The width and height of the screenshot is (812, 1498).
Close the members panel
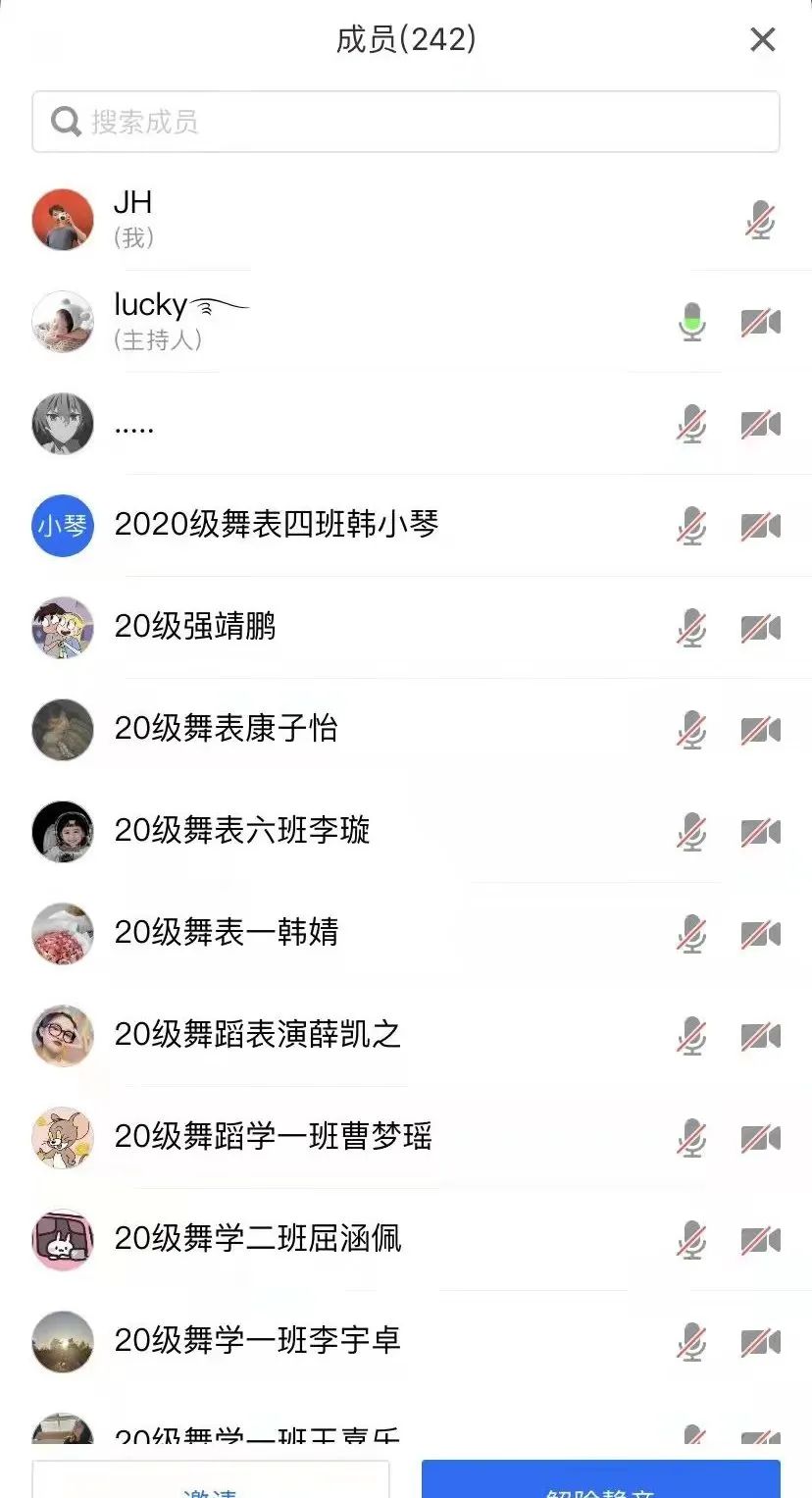coord(762,39)
